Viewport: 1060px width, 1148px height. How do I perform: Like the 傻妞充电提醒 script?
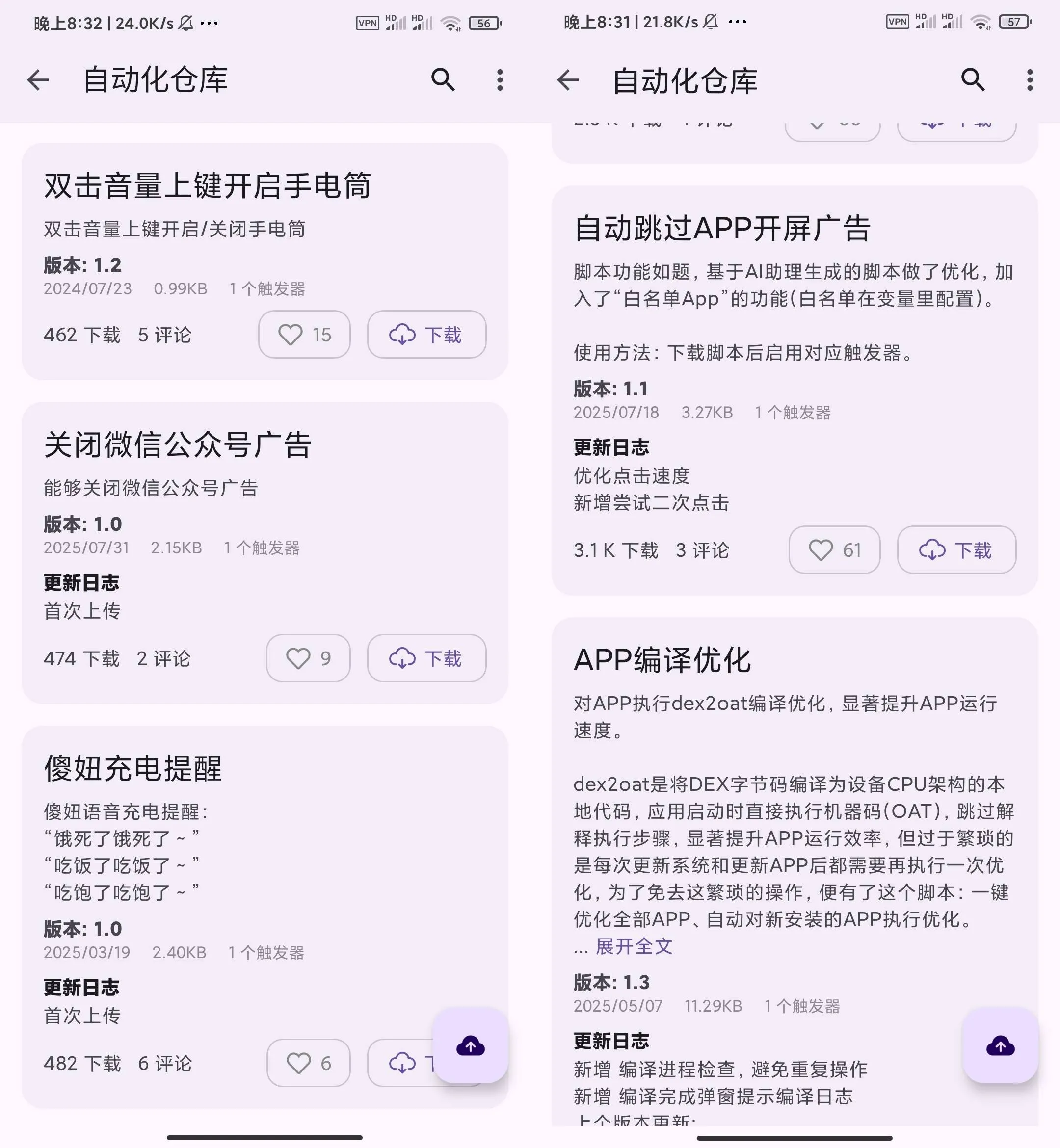(x=308, y=1062)
